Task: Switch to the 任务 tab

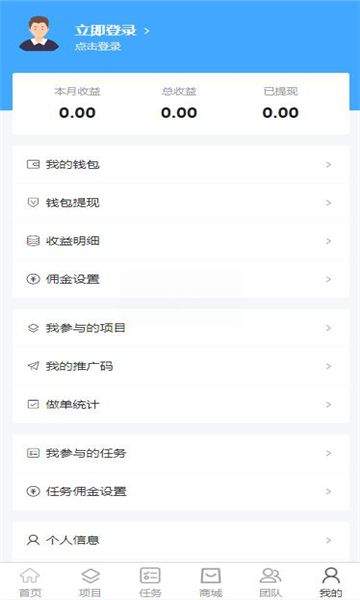Action: (x=150, y=582)
